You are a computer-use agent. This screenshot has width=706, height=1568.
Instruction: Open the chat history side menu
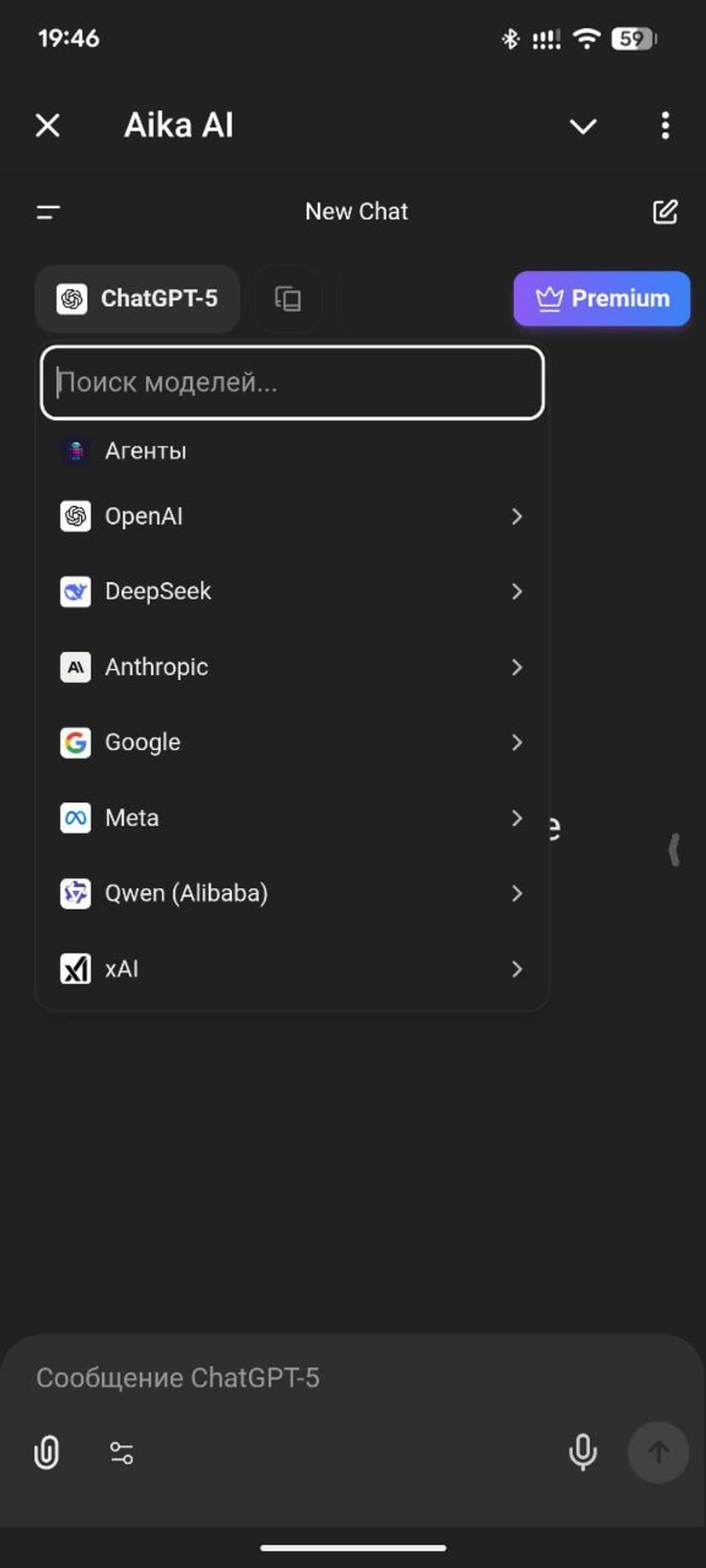49,211
